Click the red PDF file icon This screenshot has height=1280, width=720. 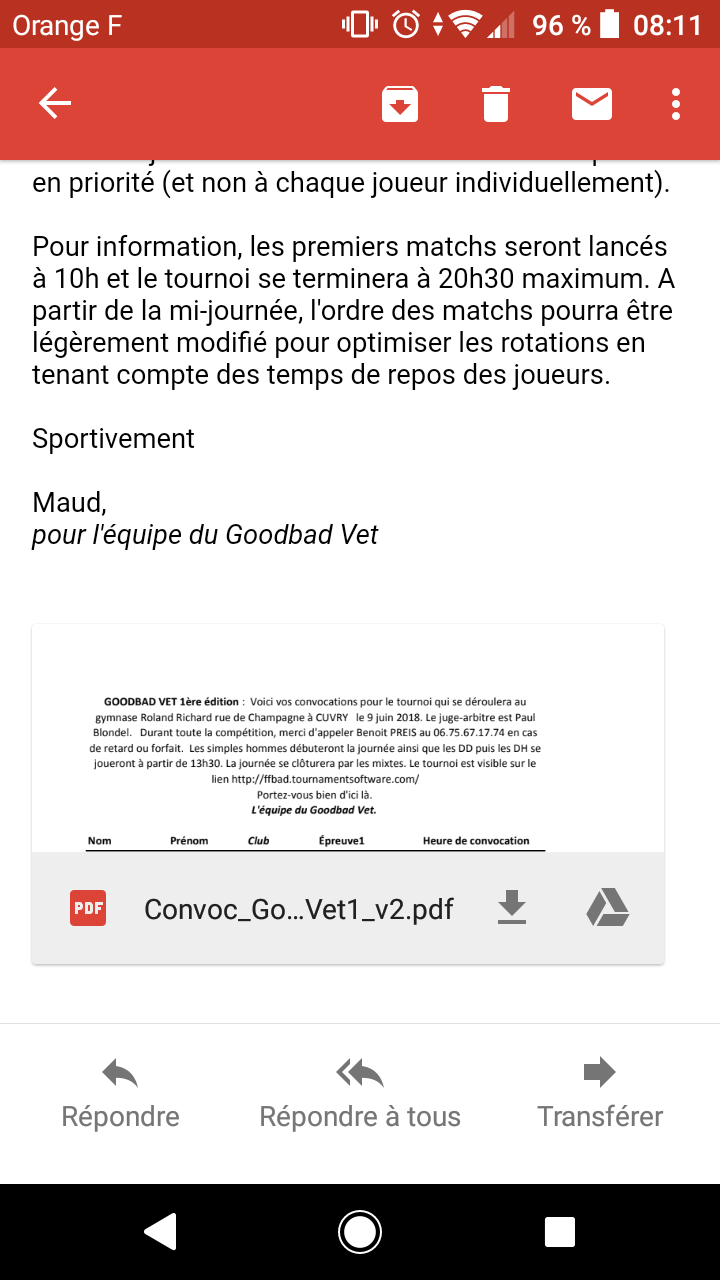coord(88,908)
